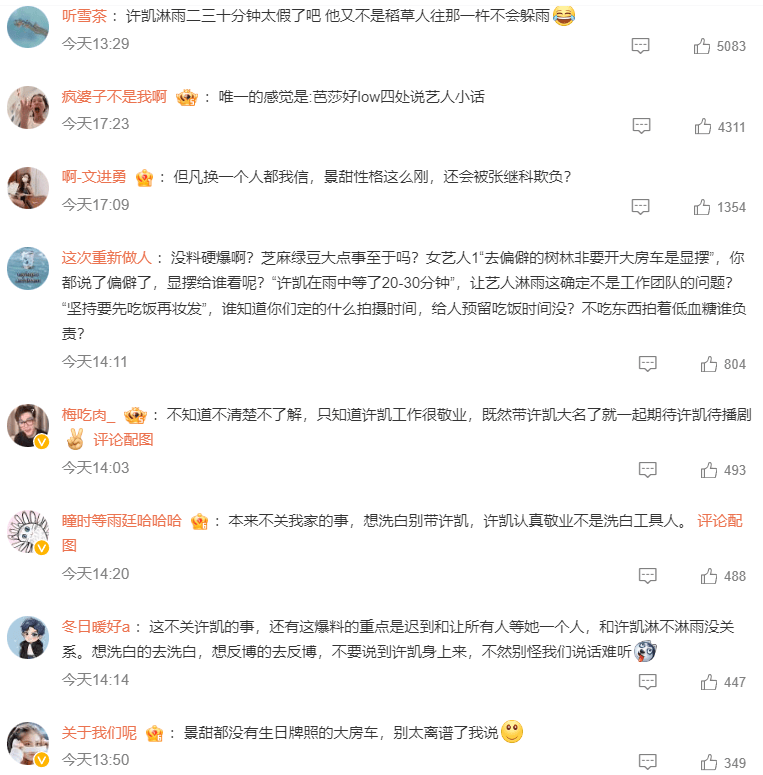Screen dimensions: 763x775
Task: Reply to 冬日暖好a's comment
Action: (648, 682)
